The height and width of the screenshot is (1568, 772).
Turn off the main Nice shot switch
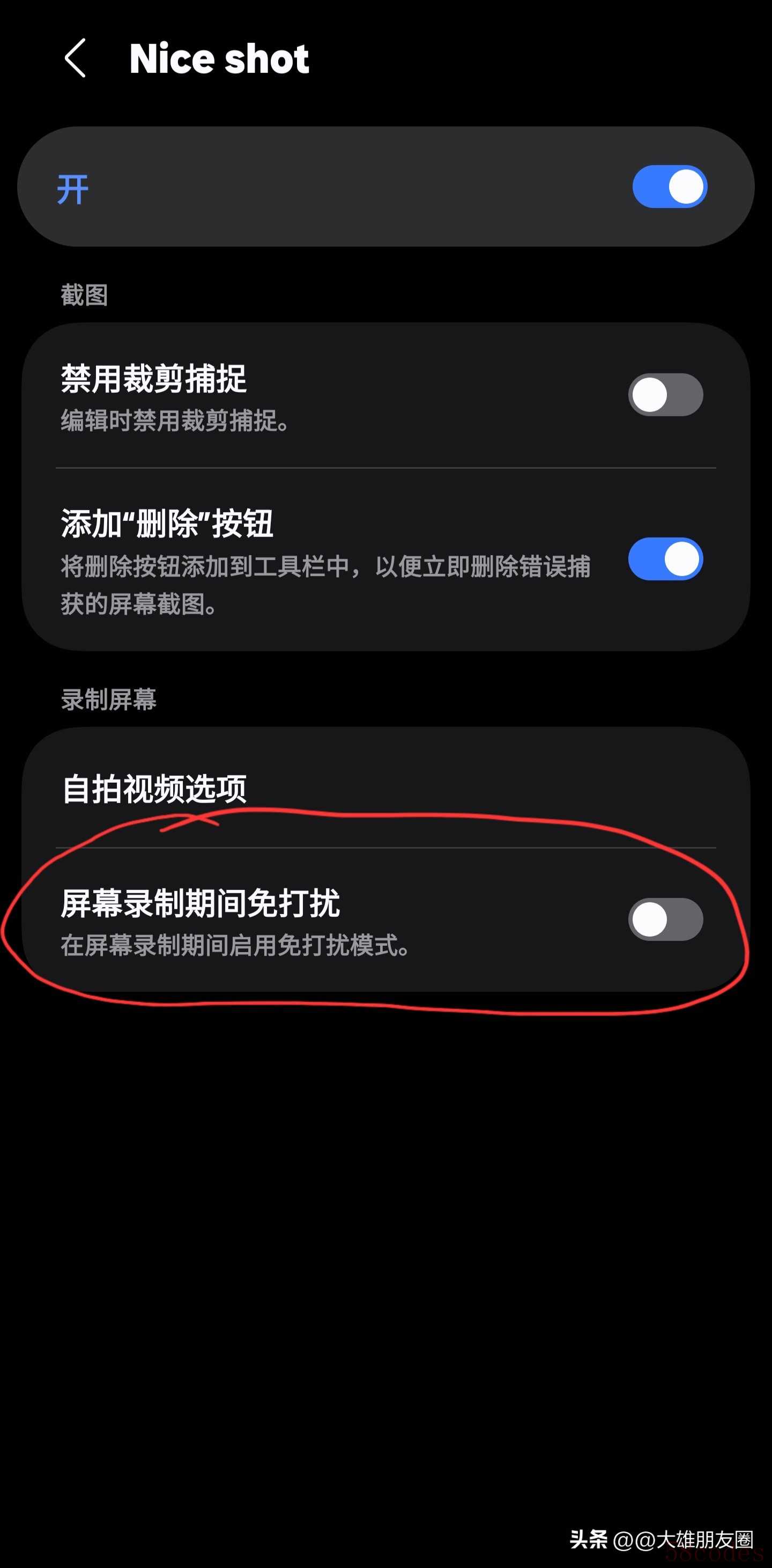click(669, 187)
